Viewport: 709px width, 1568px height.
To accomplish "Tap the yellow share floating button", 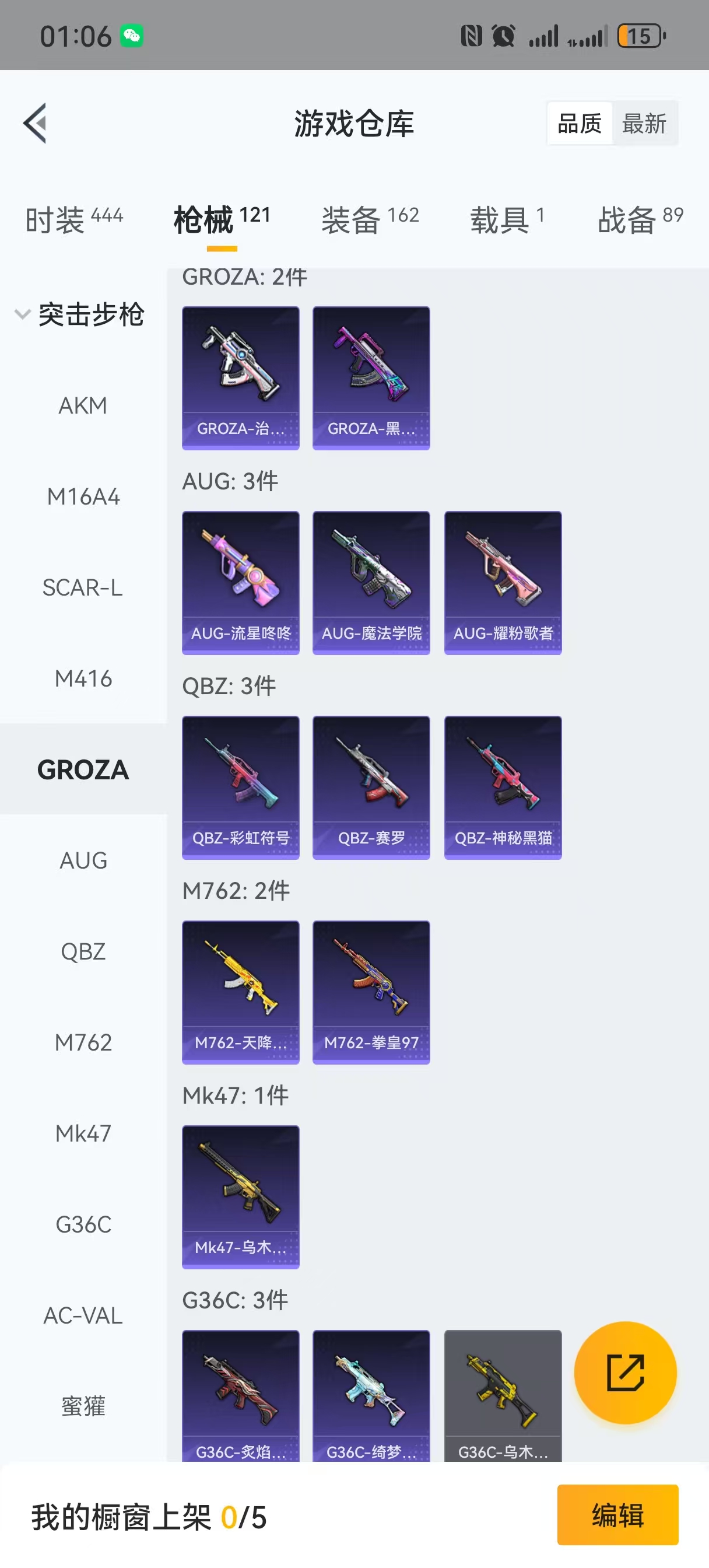I will tap(625, 1373).
